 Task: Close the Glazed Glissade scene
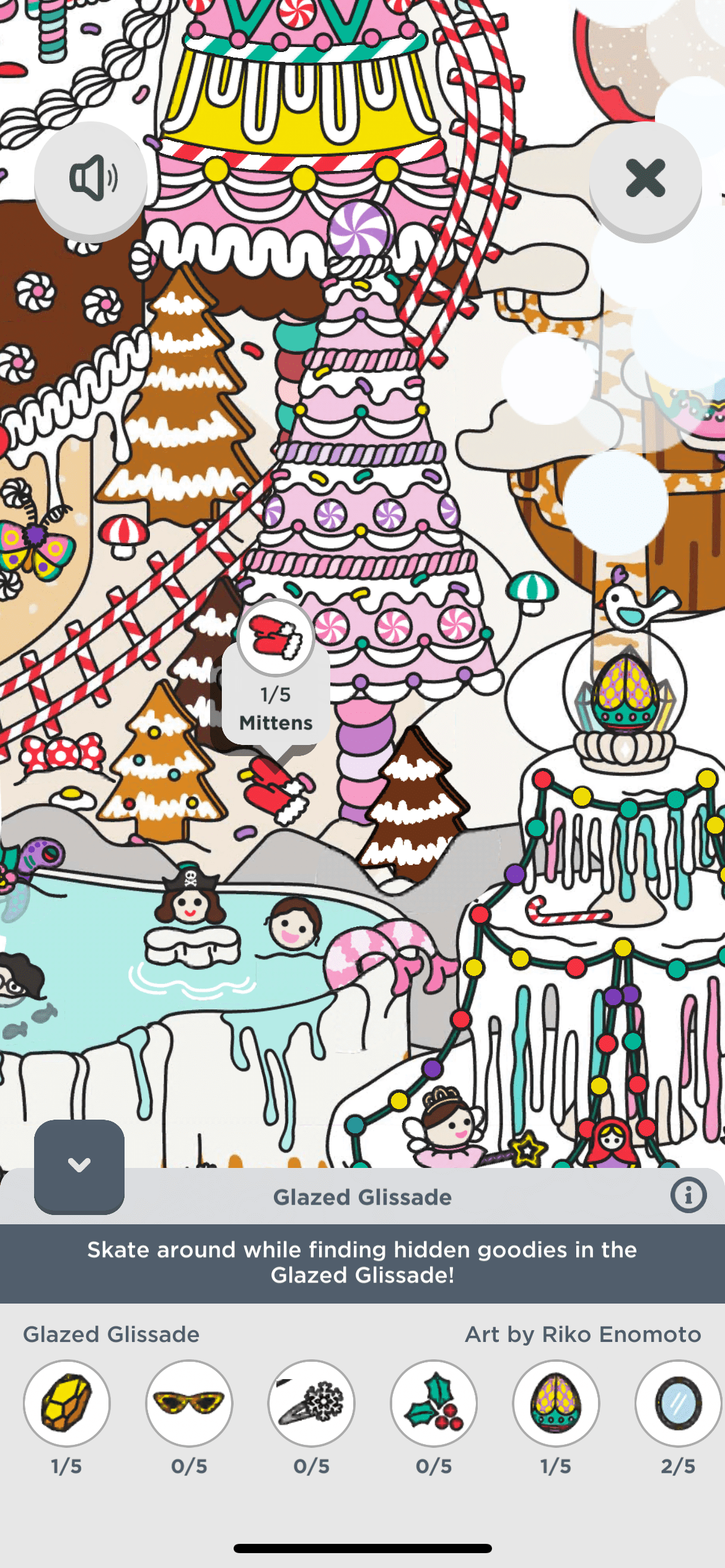(645, 179)
